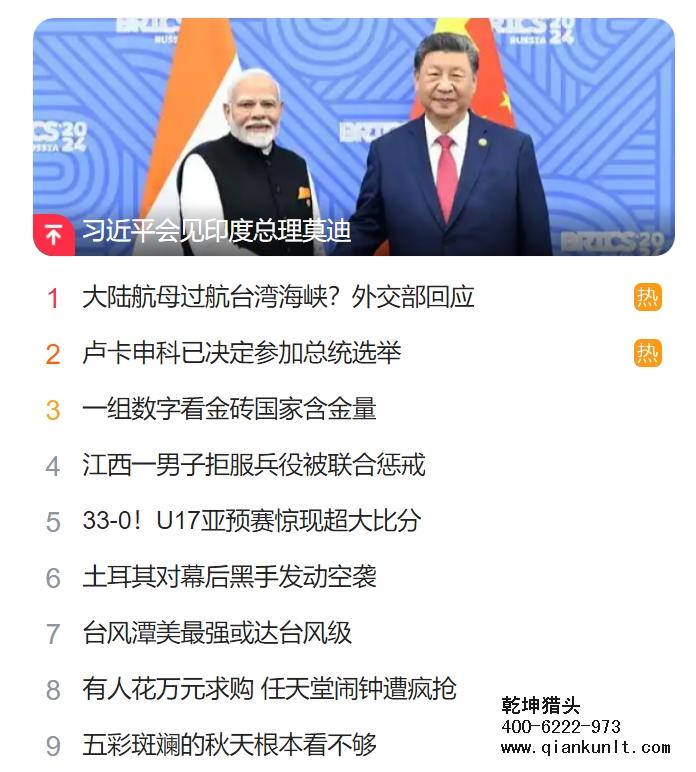
Task: View 一组数字看金砖国家含金量
Action: [x=229, y=409]
